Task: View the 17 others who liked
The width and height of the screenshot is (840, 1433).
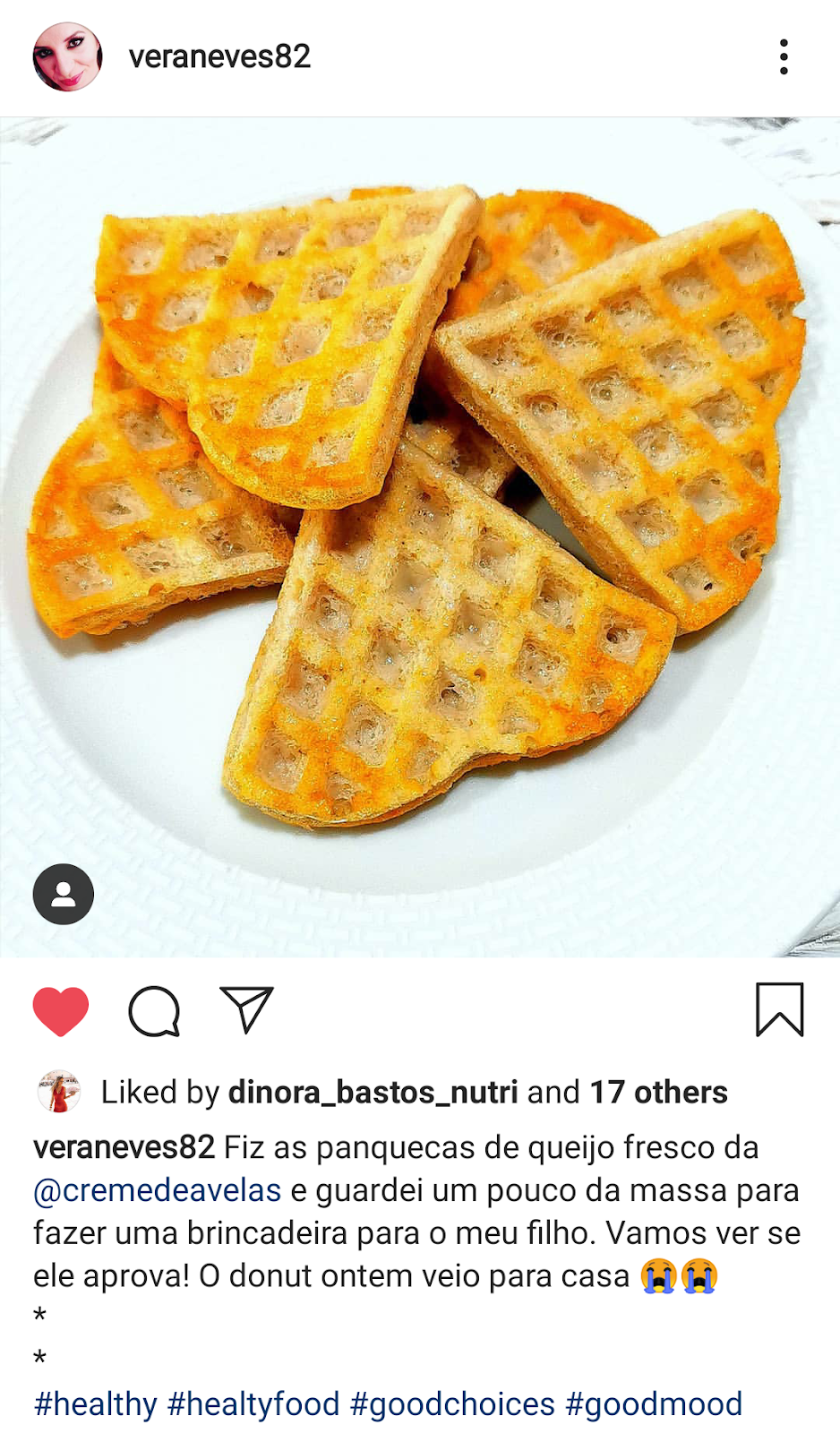Action: coord(658,1093)
